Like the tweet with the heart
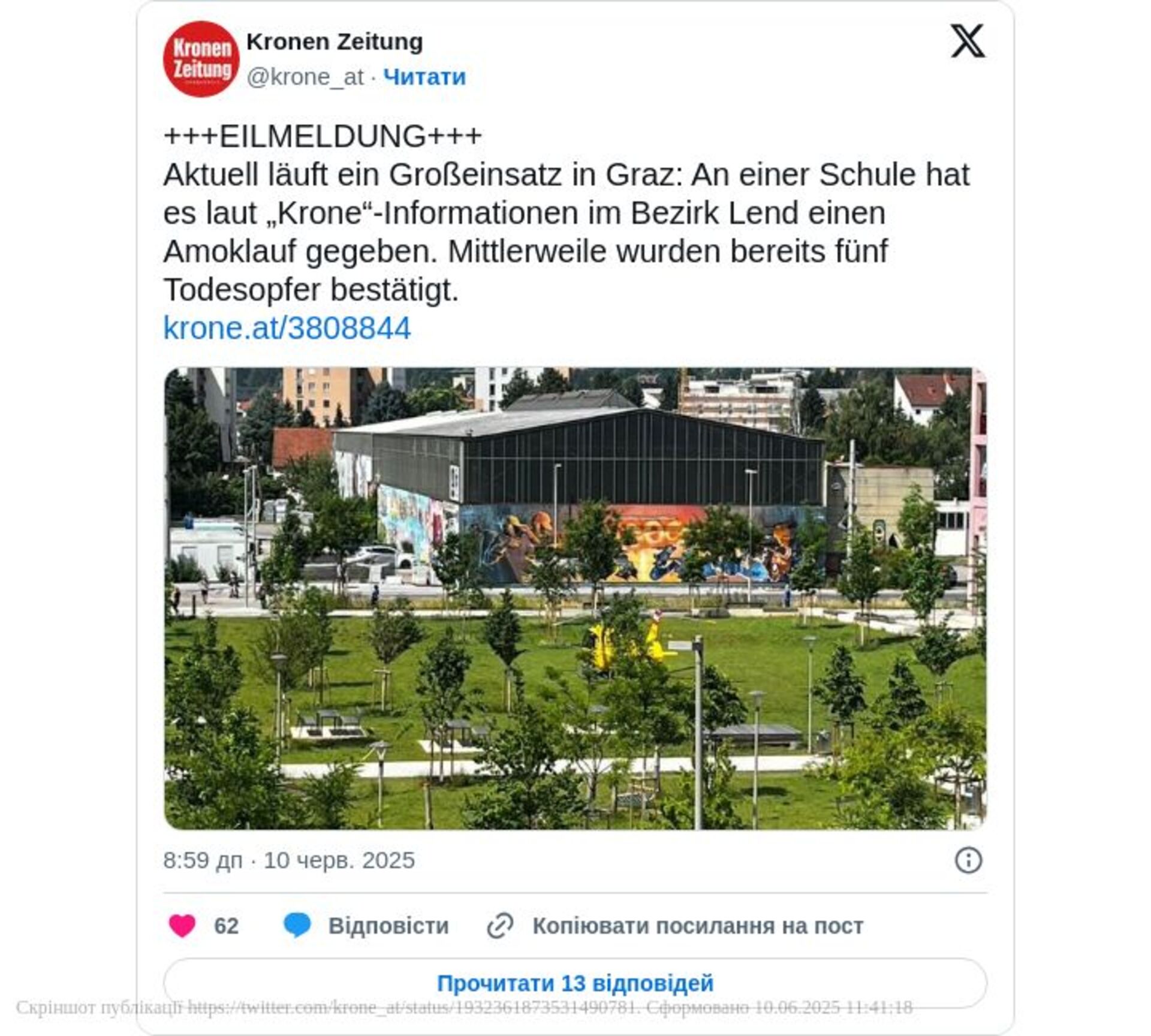This screenshot has width=1151, height=1036. click(x=183, y=926)
